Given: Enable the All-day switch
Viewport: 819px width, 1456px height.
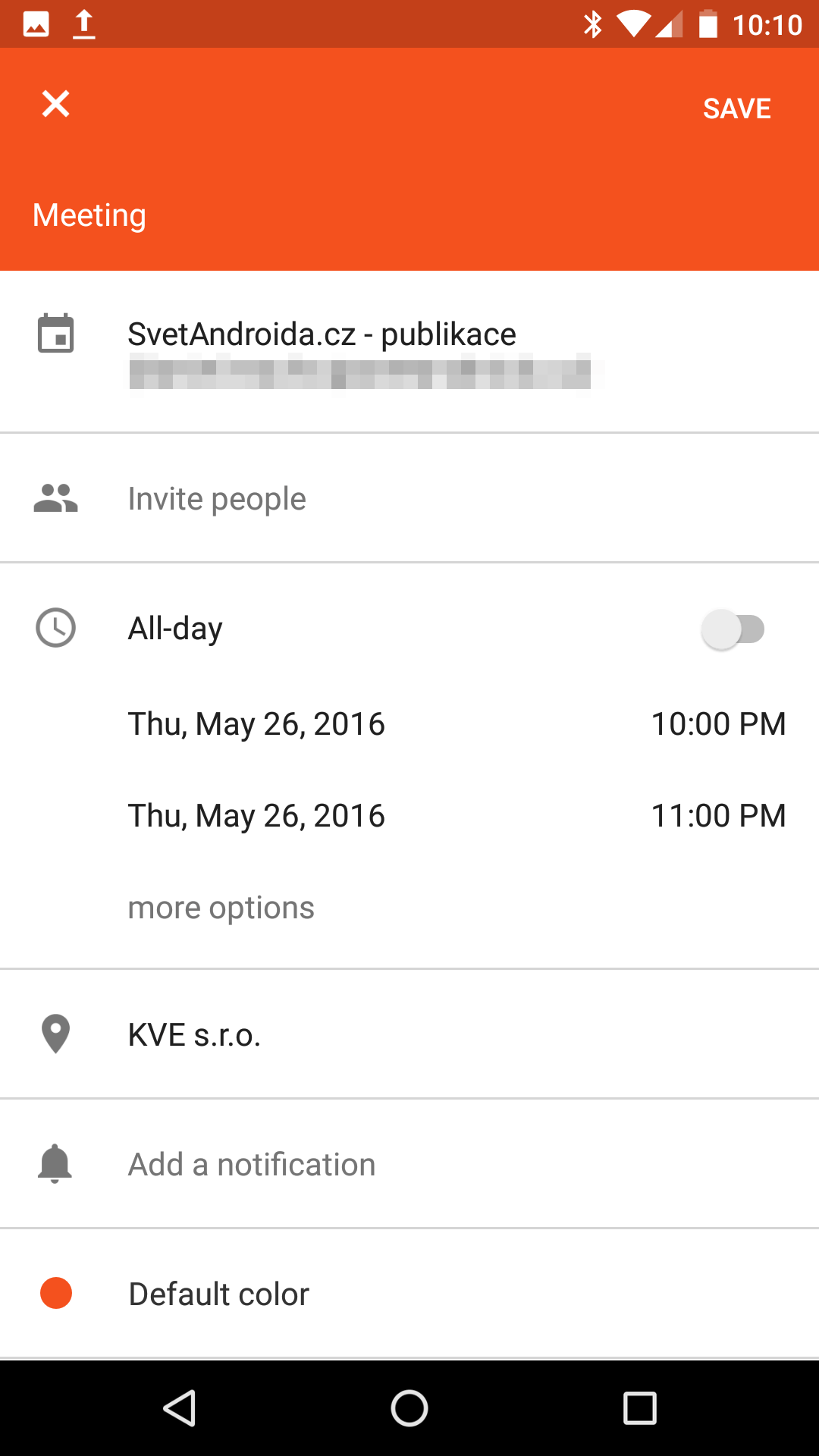Looking at the screenshot, I should 733,629.
